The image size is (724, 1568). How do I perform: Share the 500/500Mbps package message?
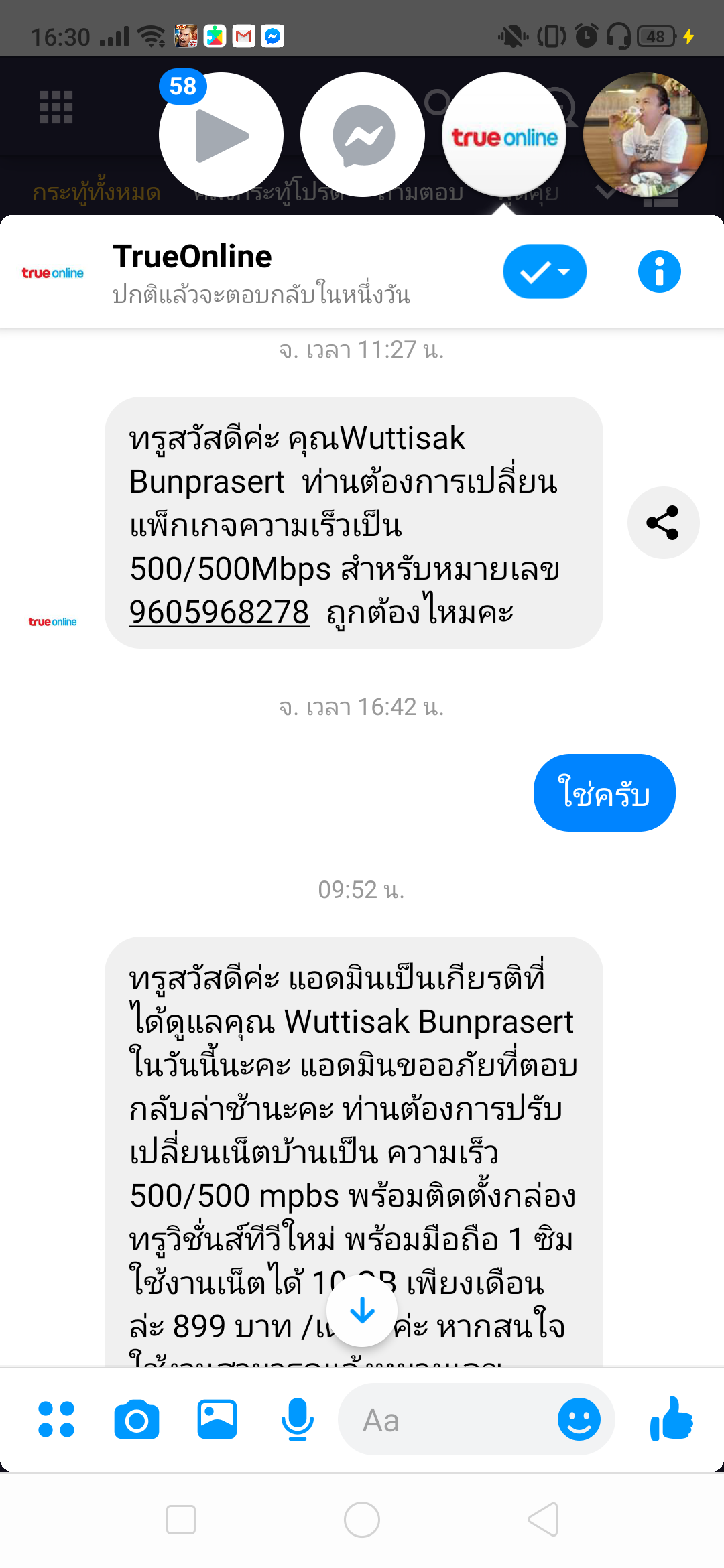pos(662,523)
